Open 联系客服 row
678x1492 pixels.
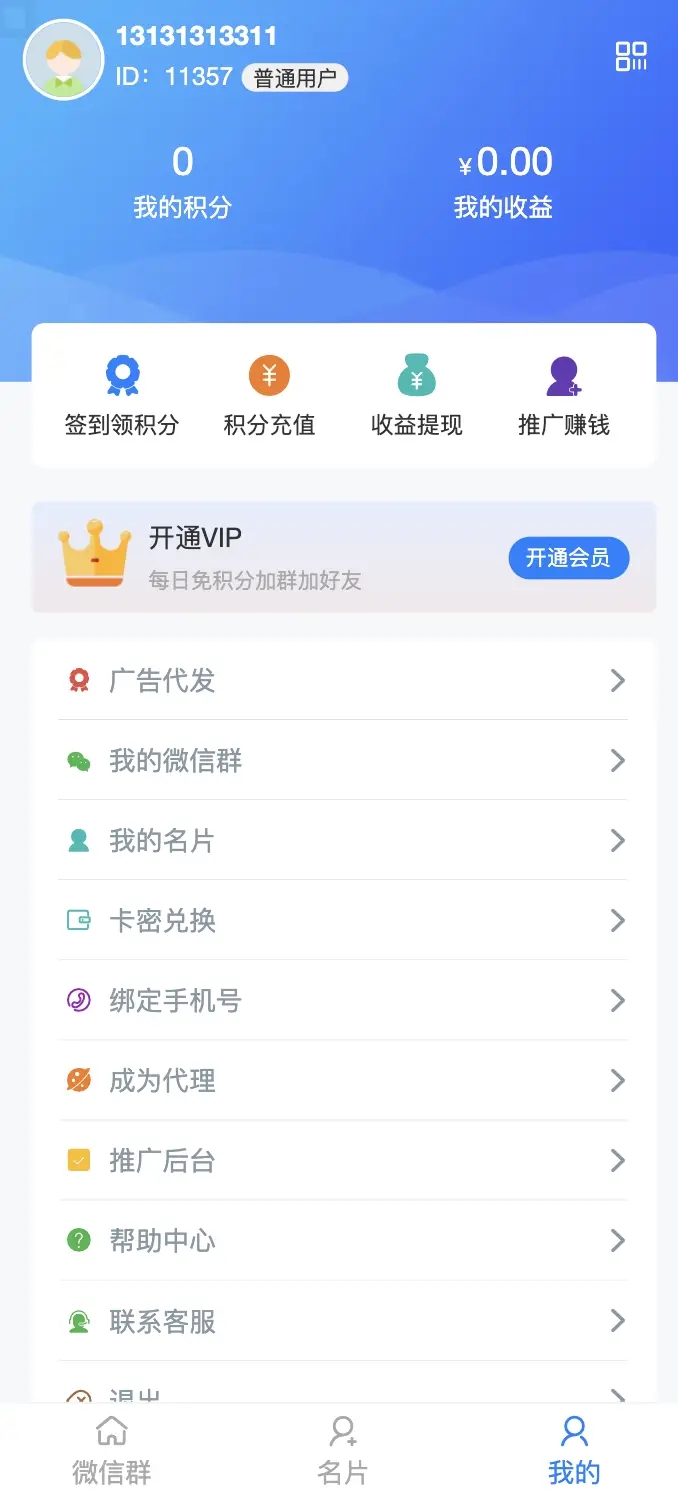[x=343, y=1321]
